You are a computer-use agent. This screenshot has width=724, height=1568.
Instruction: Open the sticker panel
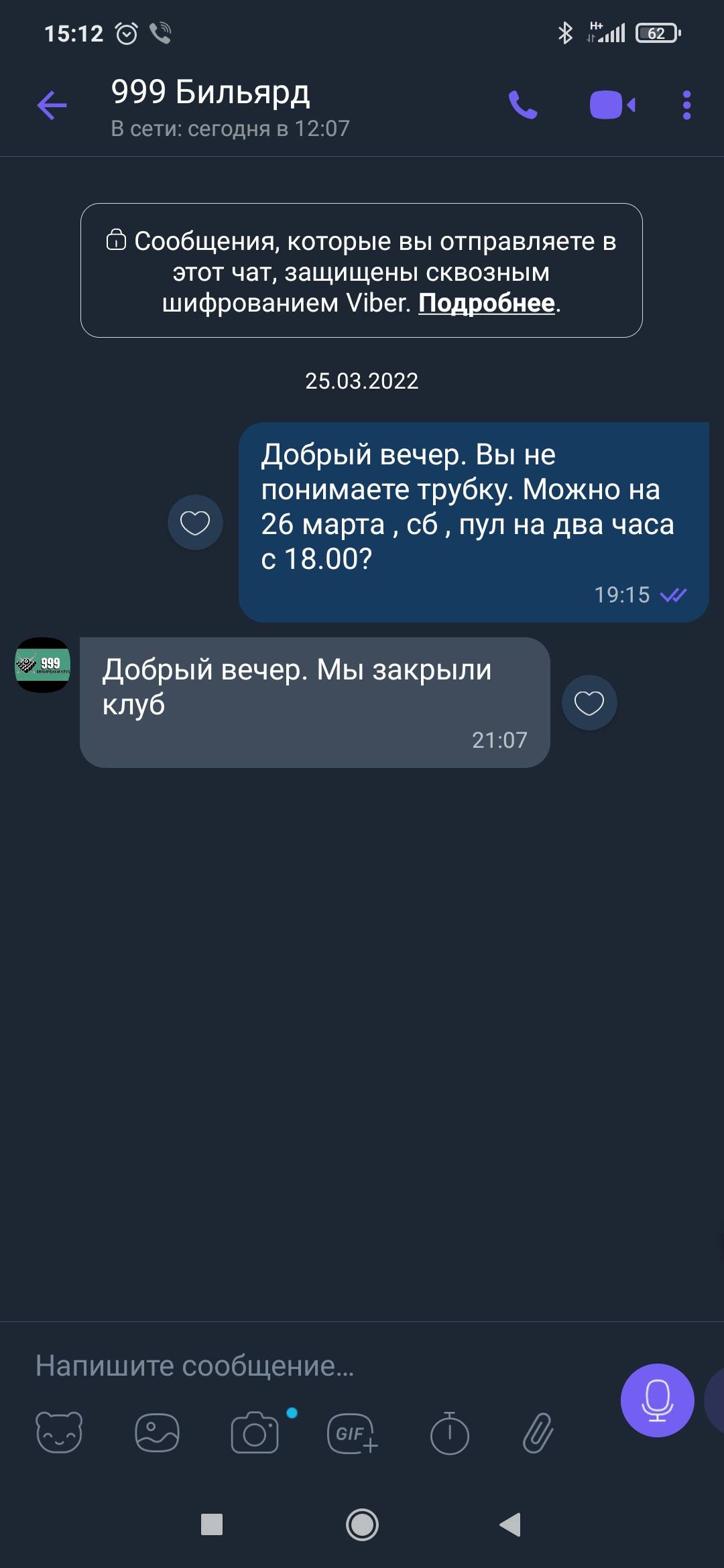(59, 1433)
